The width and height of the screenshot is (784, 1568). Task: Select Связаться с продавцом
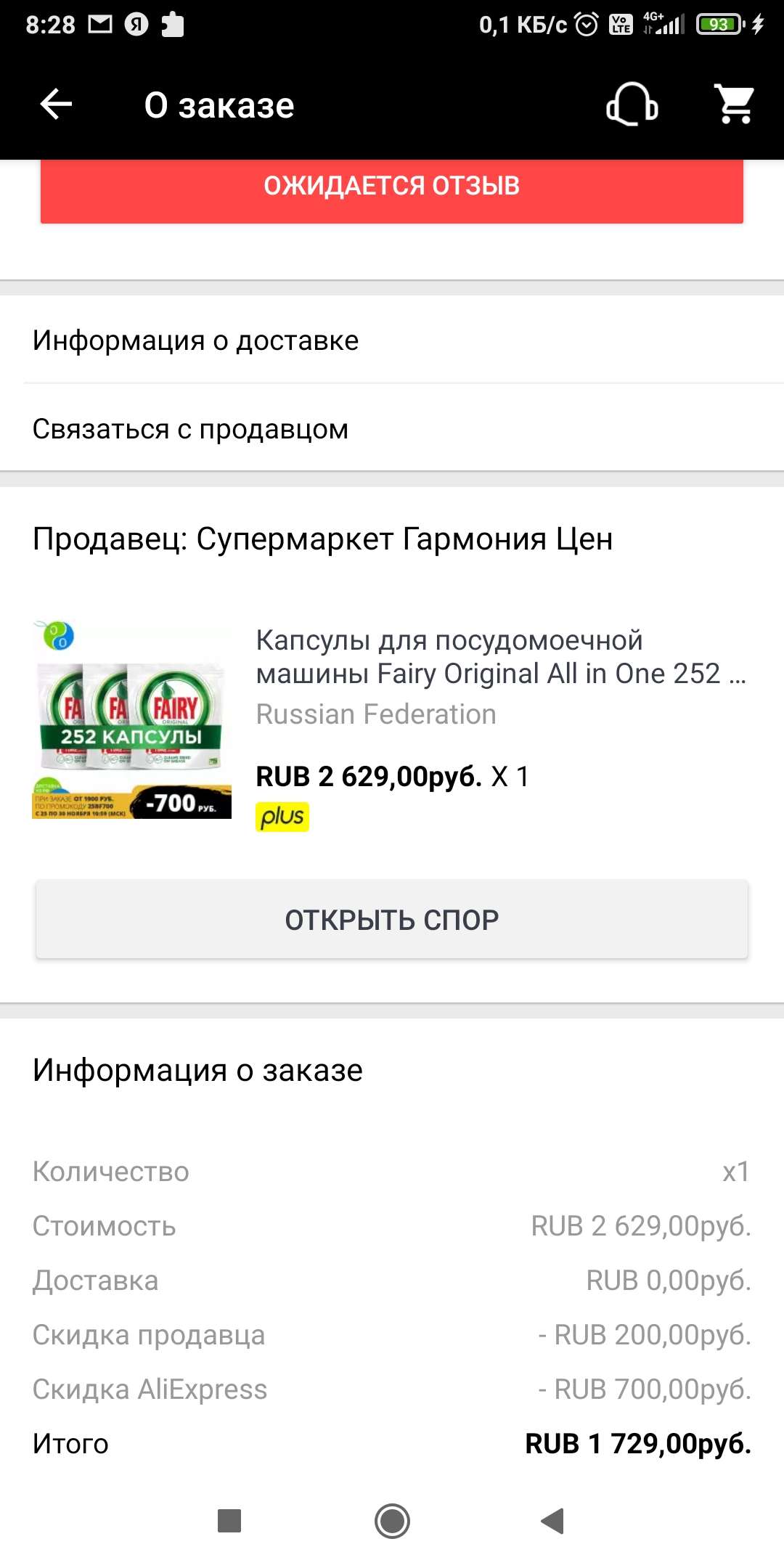tap(392, 429)
